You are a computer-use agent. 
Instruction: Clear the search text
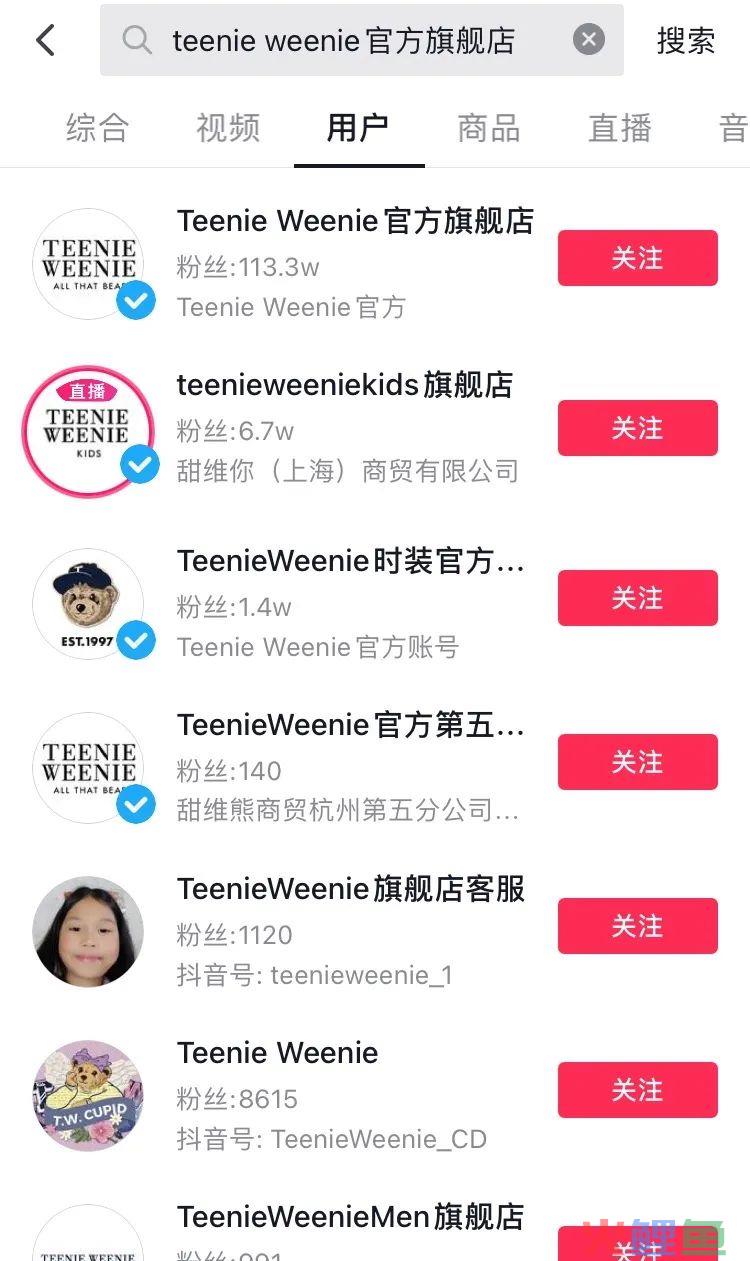(x=589, y=40)
